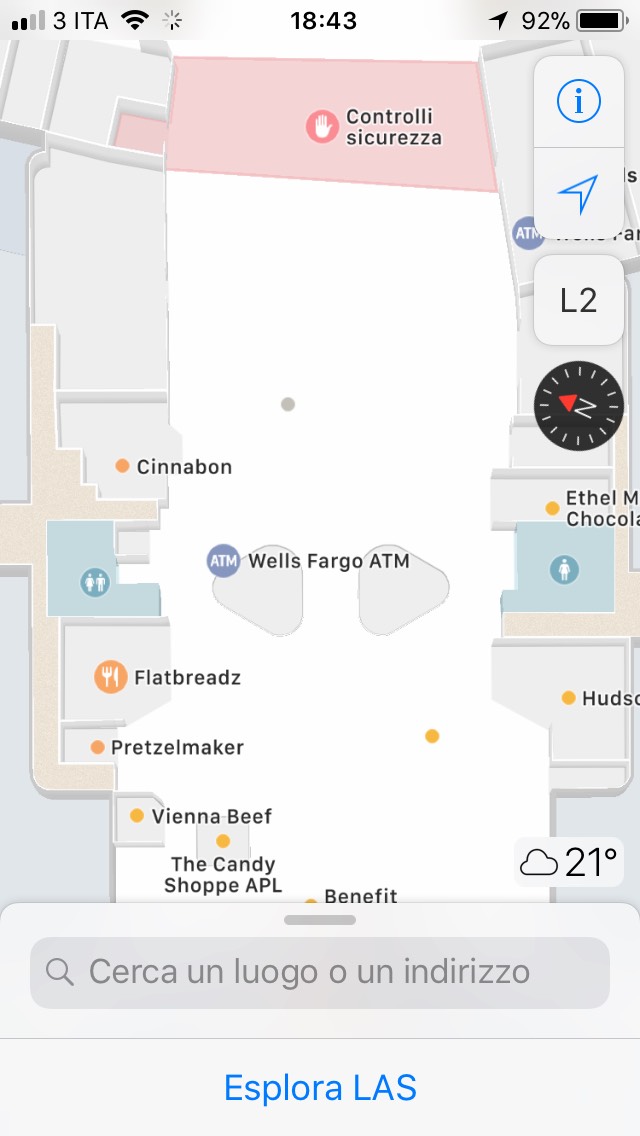Select the Flatbreadz restaurant marker

tap(111, 677)
